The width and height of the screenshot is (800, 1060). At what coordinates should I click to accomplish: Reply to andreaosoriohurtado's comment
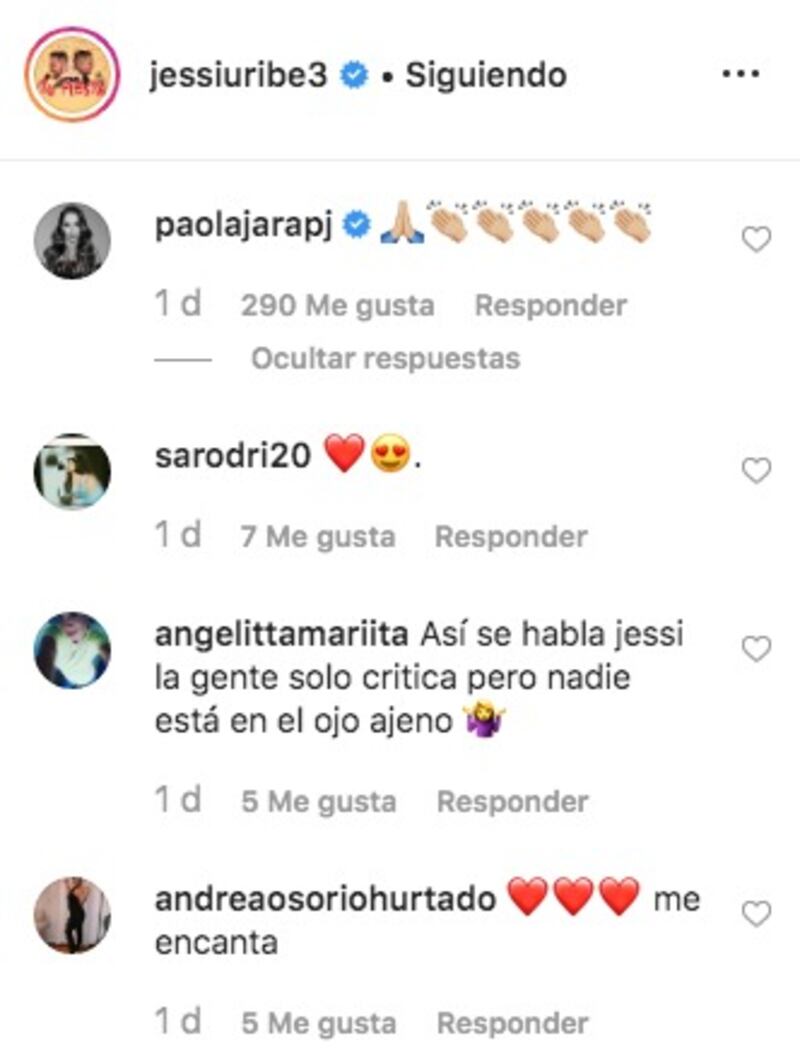pos(513,1023)
